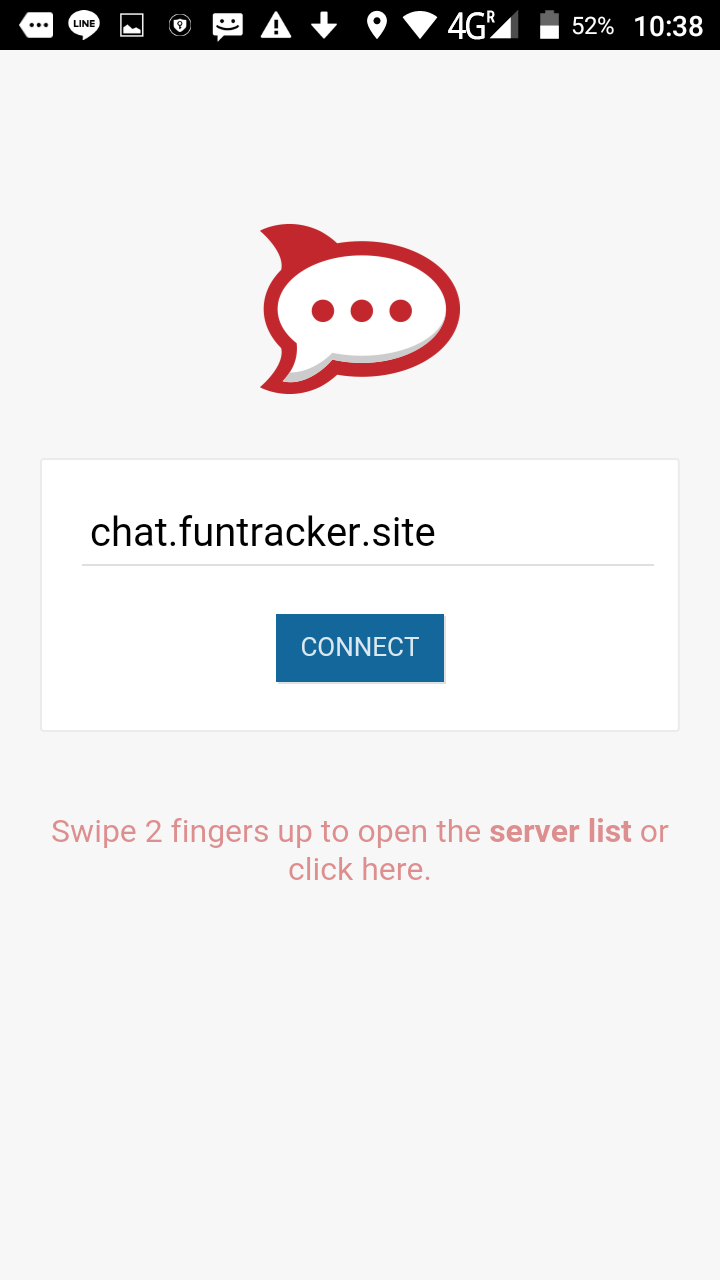The width and height of the screenshot is (720, 1280).
Task: Tap the server address field chat.funtracker.site
Action: tap(367, 533)
